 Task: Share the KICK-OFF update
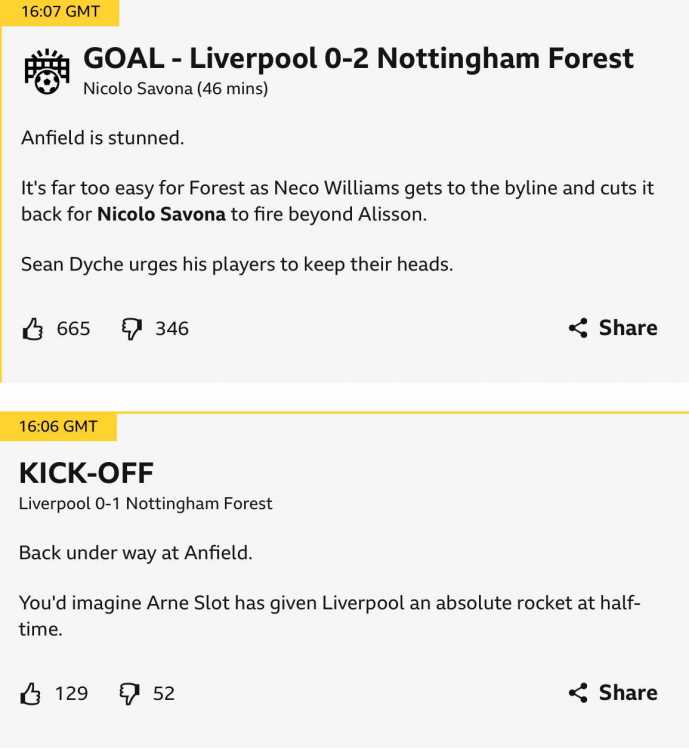click(613, 693)
